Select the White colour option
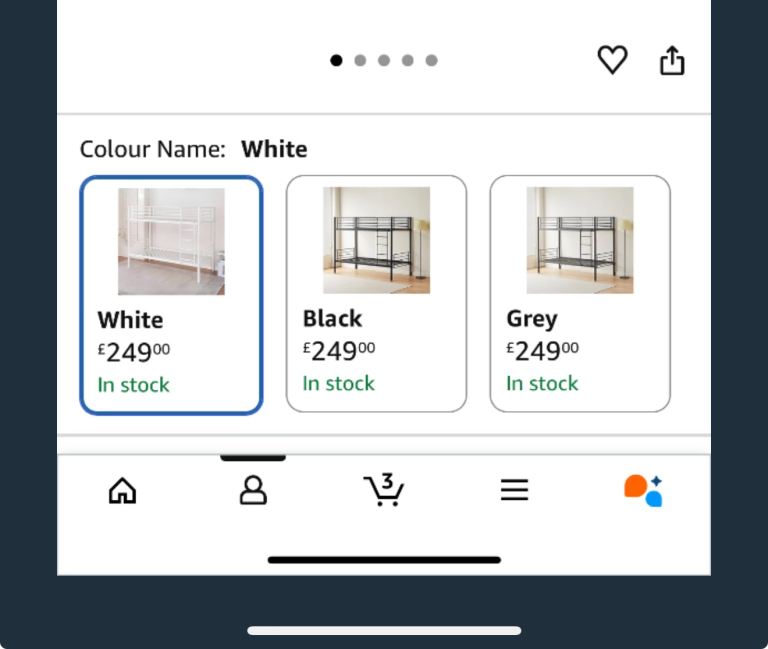 coord(171,294)
